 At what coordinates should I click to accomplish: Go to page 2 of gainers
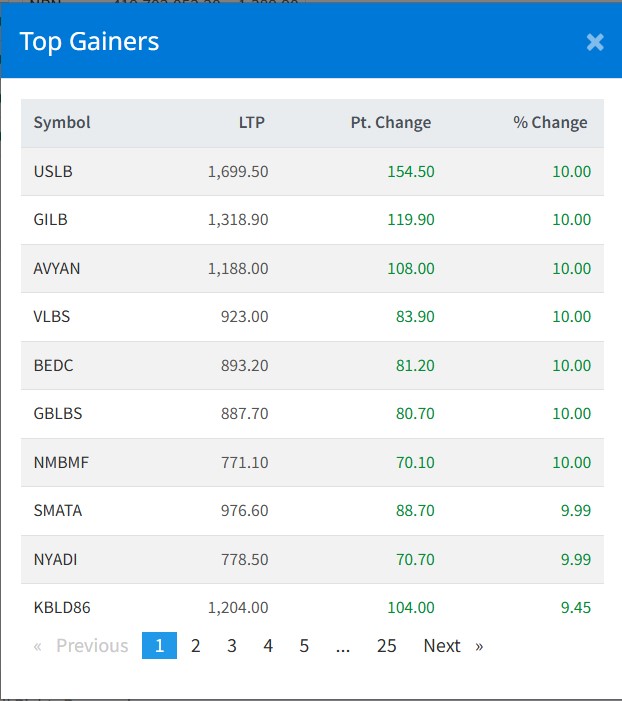pyautogui.click(x=196, y=646)
